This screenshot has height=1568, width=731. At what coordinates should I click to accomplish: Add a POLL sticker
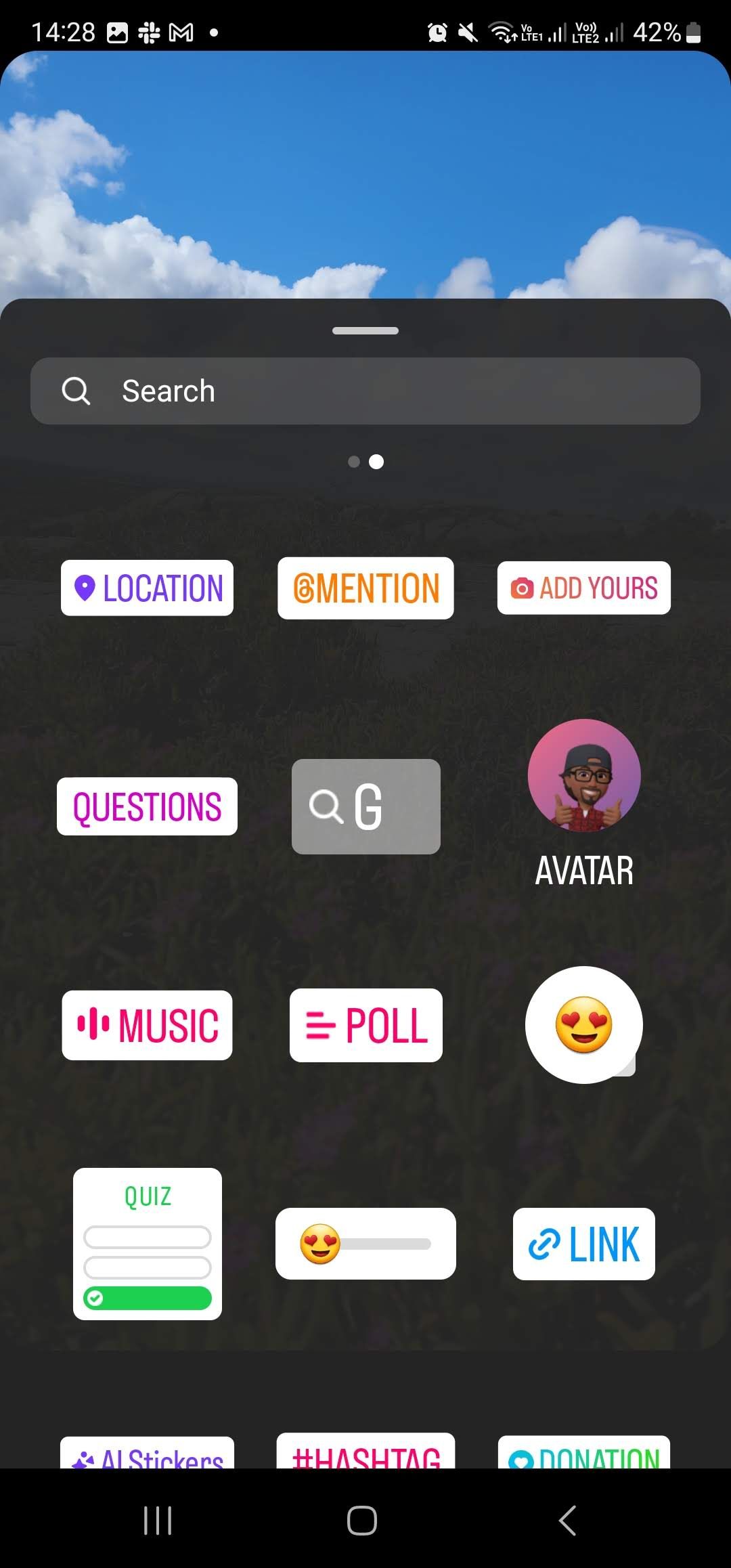coord(365,1025)
